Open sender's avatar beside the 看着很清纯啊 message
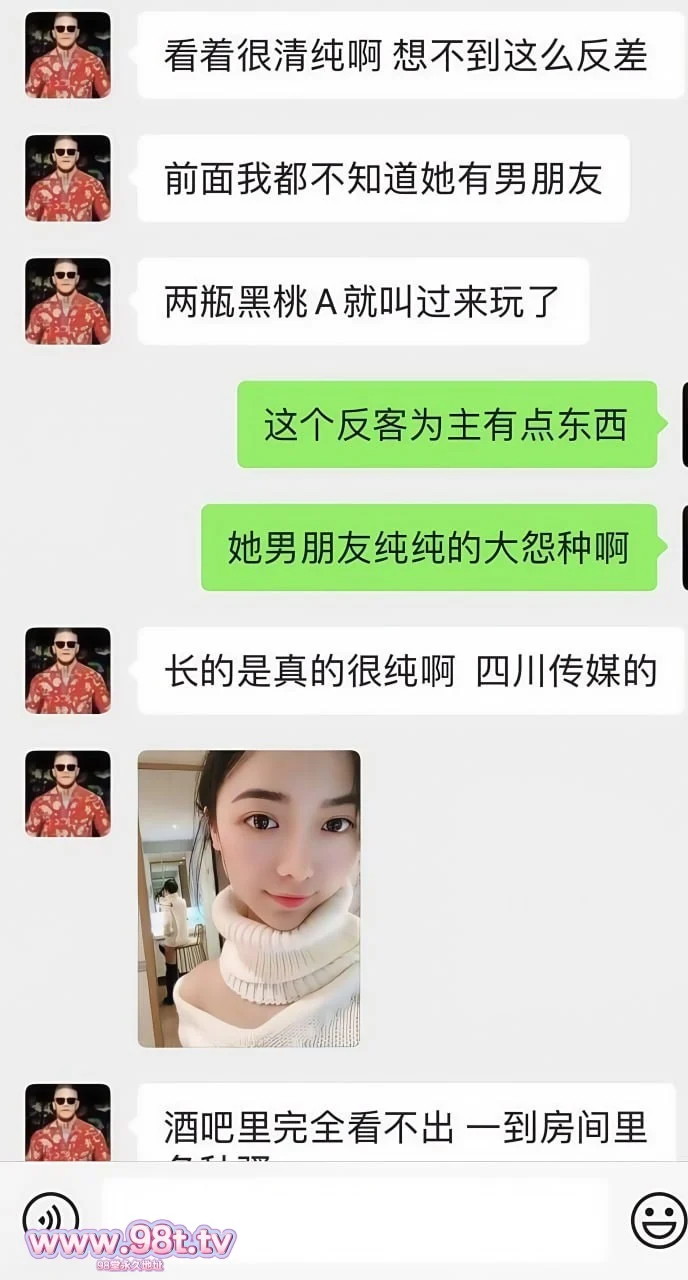This screenshot has width=688, height=1280. click(x=68, y=55)
